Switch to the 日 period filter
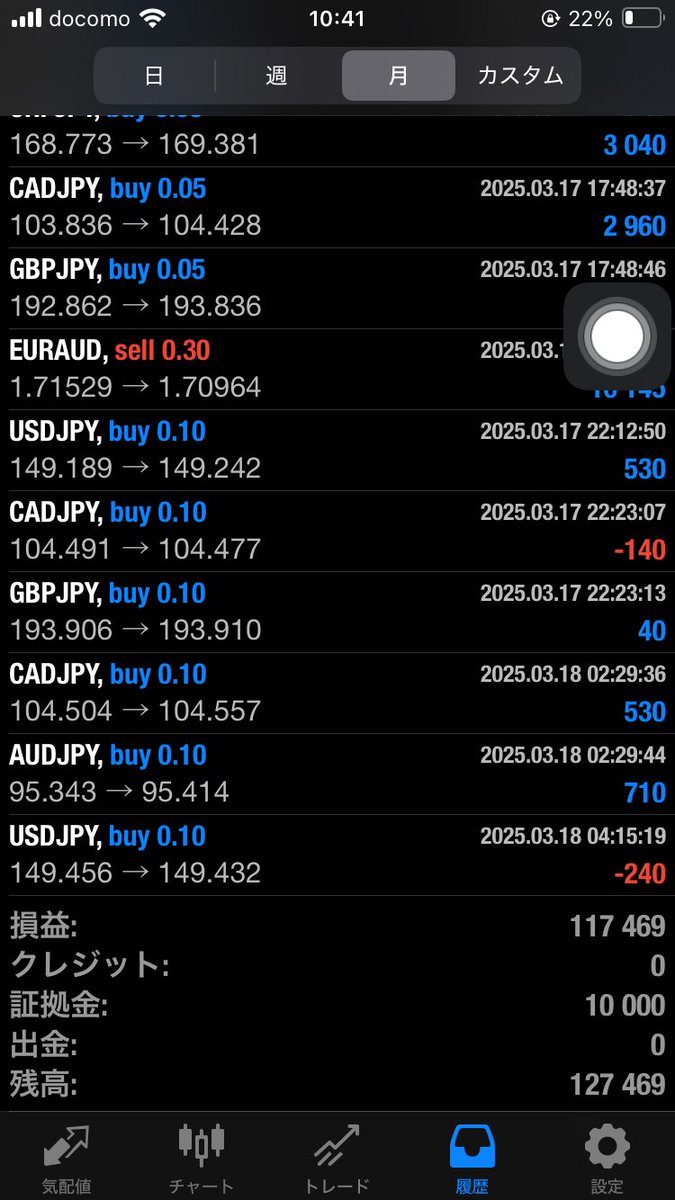Image resolution: width=675 pixels, height=1200 pixels. pyautogui.click(x=154, y=75)
